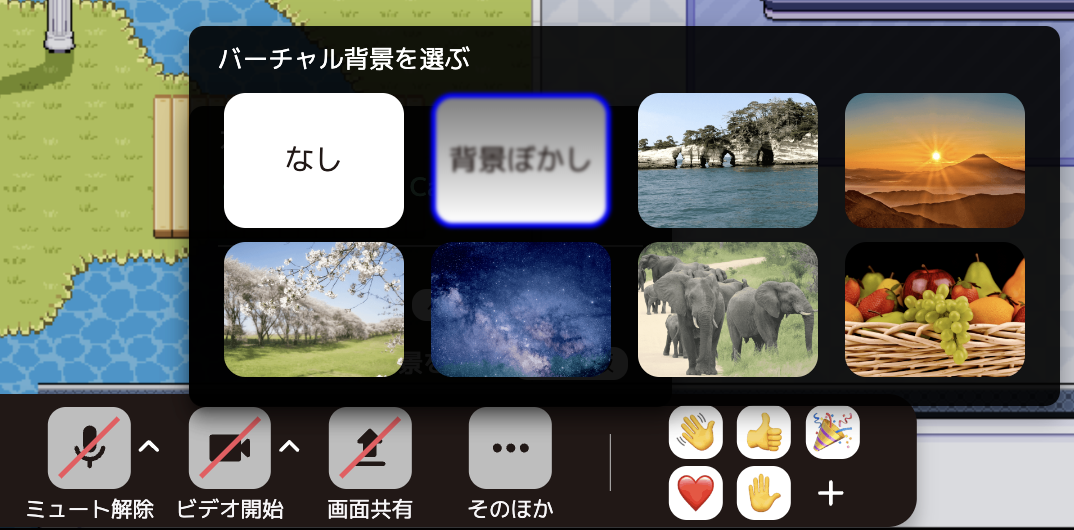This screenshot has height=530, width=1074.
Task: Choose the fruit basket background
Action: [934, 309]
